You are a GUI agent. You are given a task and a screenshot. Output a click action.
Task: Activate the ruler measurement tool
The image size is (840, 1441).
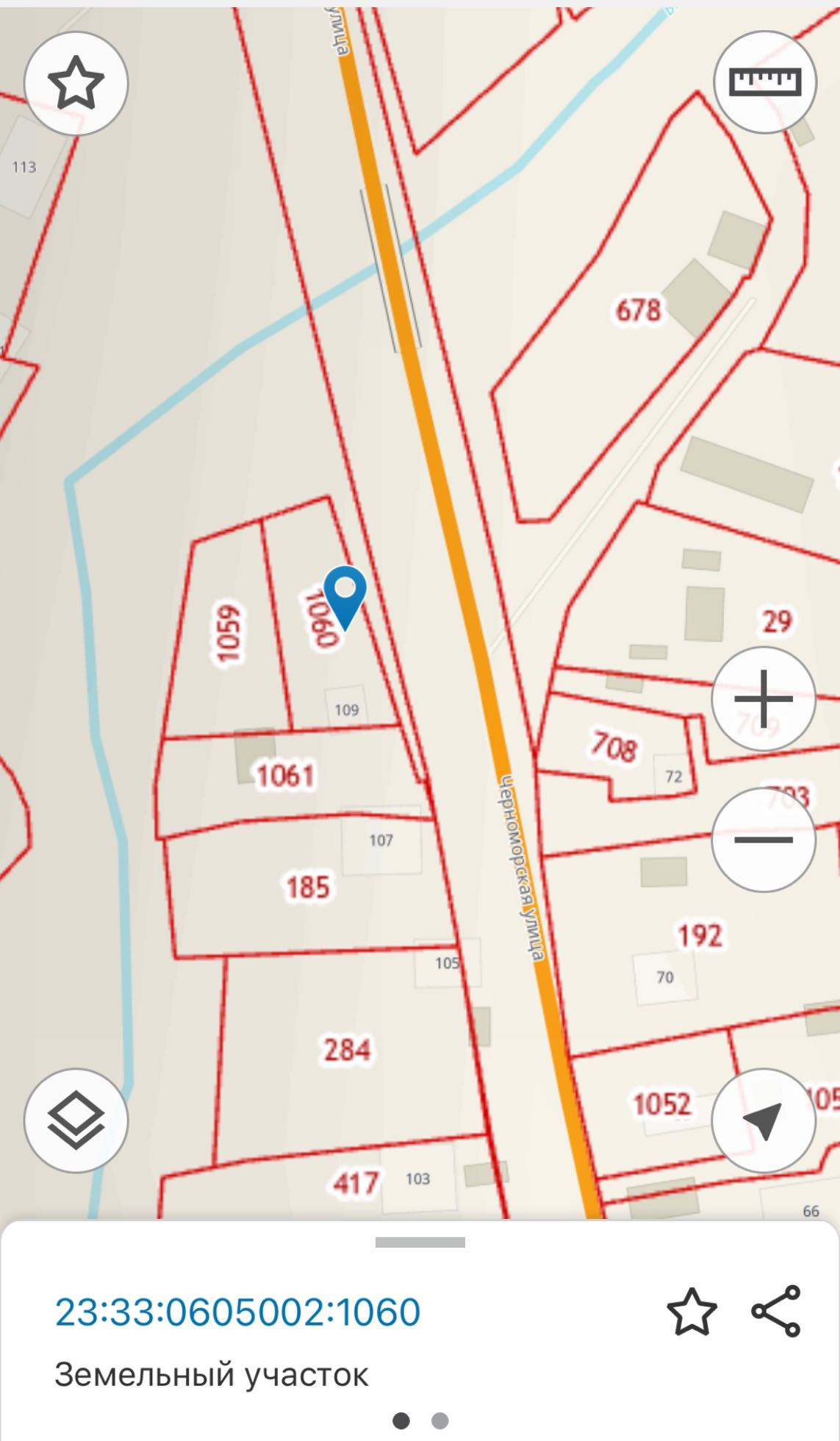click(764, 82)
